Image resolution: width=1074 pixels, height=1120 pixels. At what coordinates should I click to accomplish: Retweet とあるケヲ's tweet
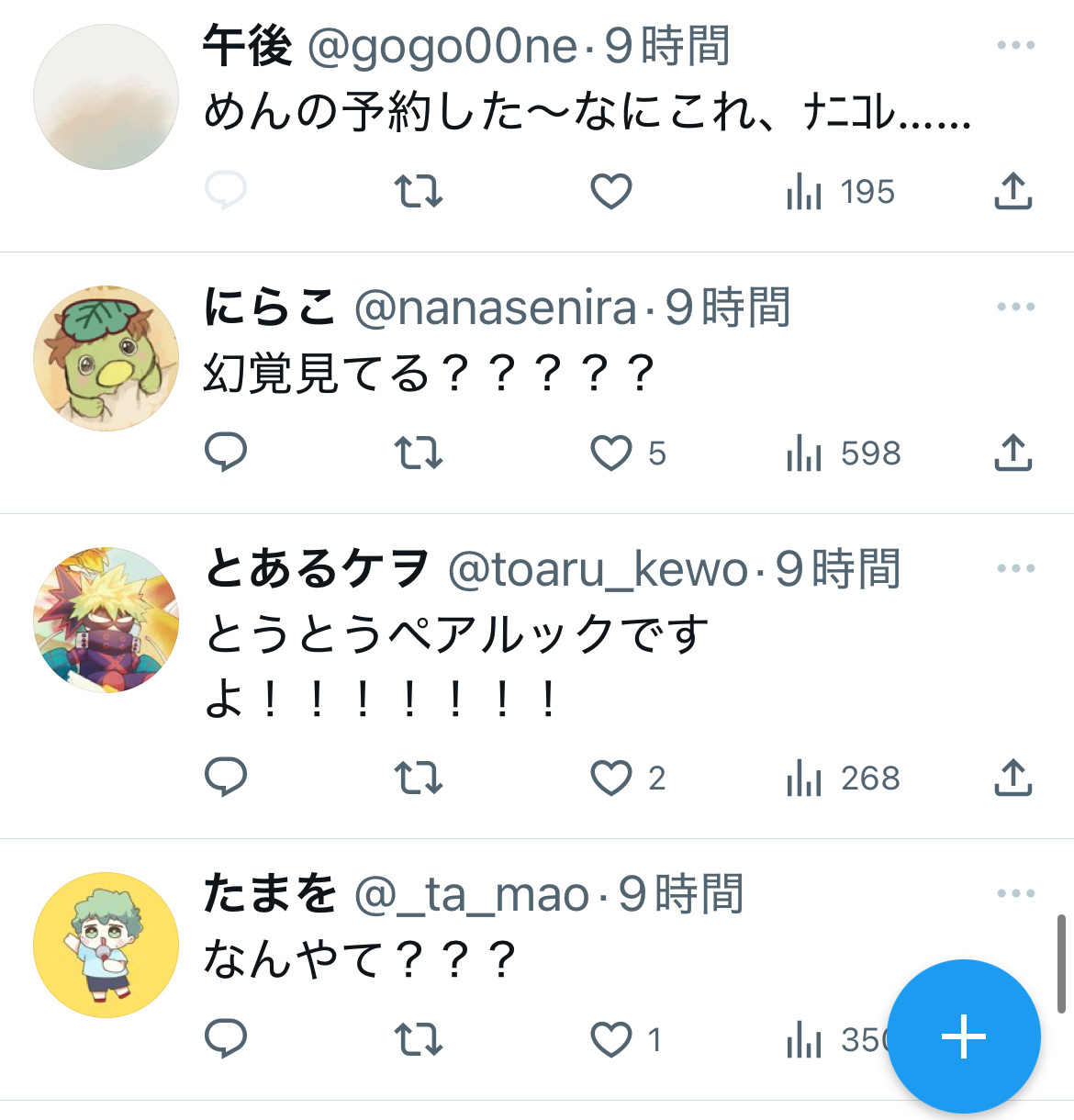419,778
